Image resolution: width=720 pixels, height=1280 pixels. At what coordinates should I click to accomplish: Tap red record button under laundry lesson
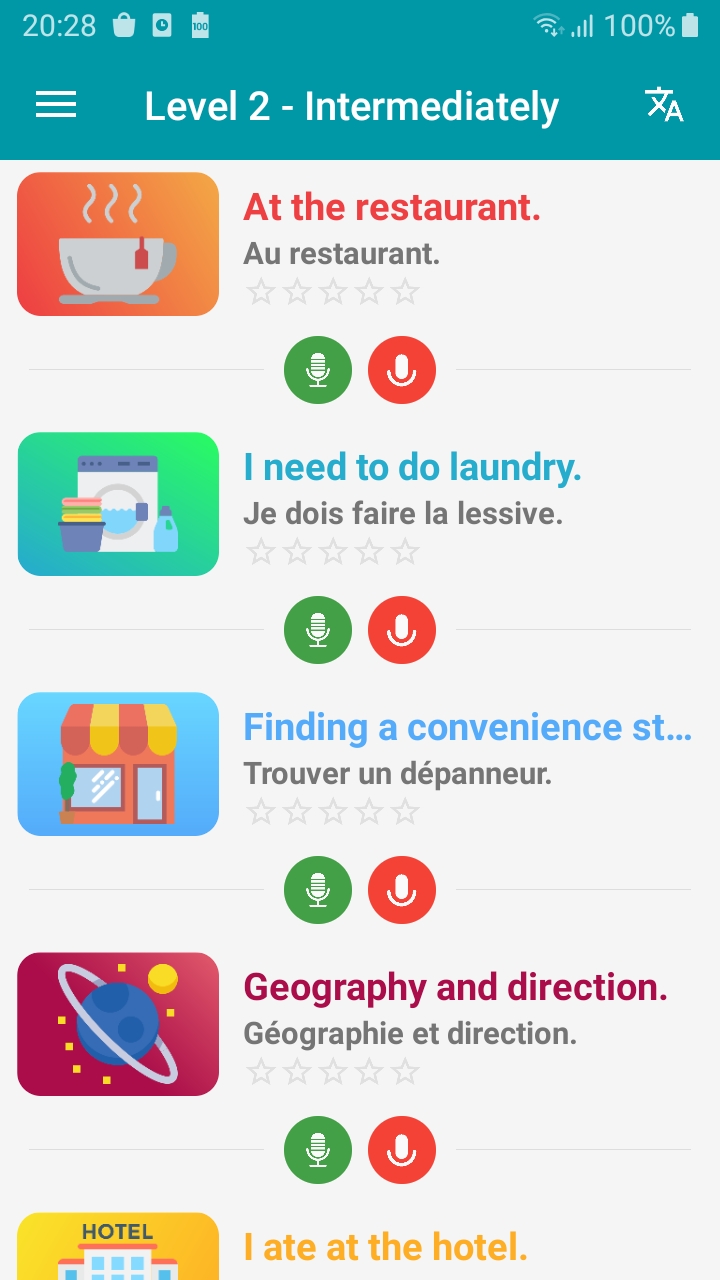pos(402,630)
